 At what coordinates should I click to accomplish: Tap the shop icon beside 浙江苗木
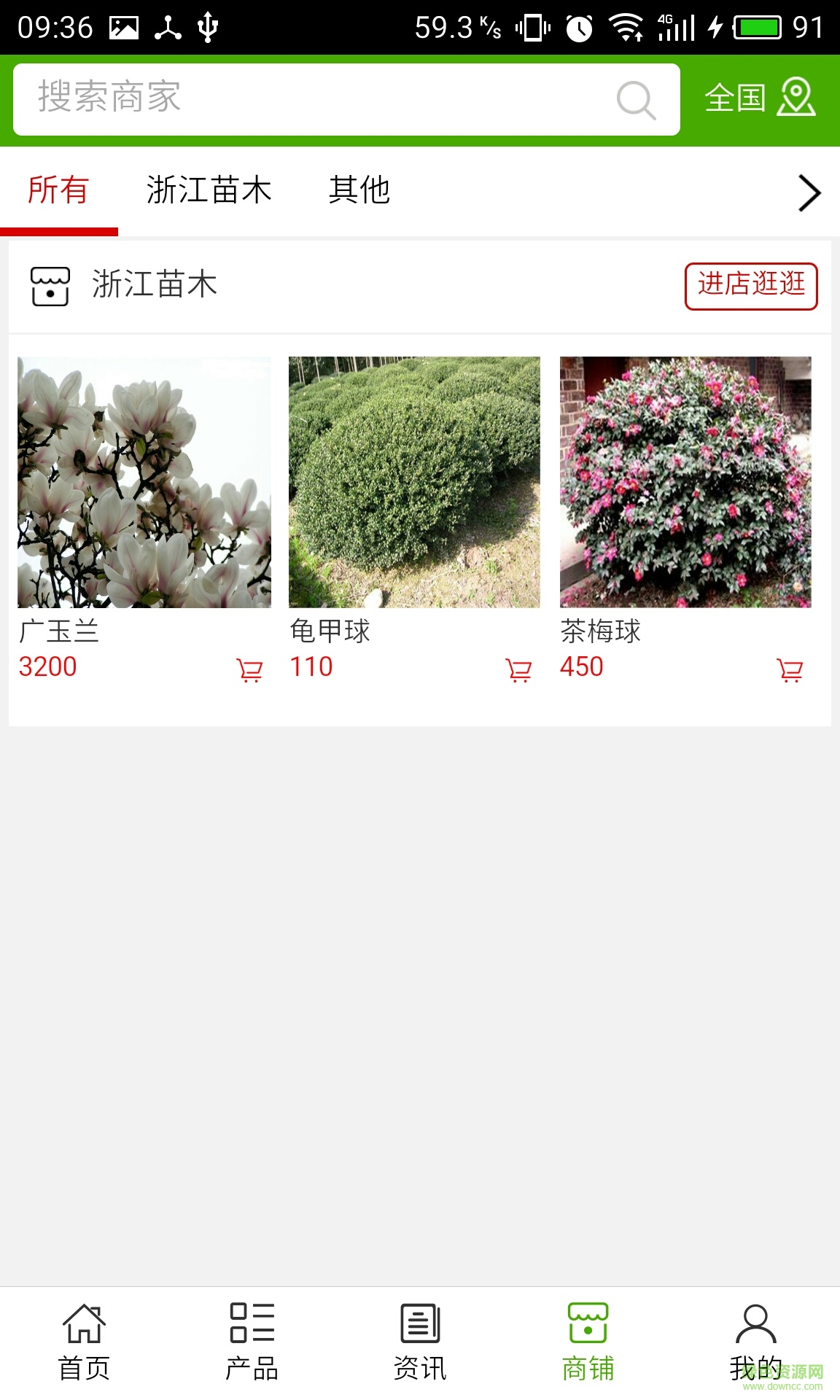pyautogui.click(x=48, y=286)
